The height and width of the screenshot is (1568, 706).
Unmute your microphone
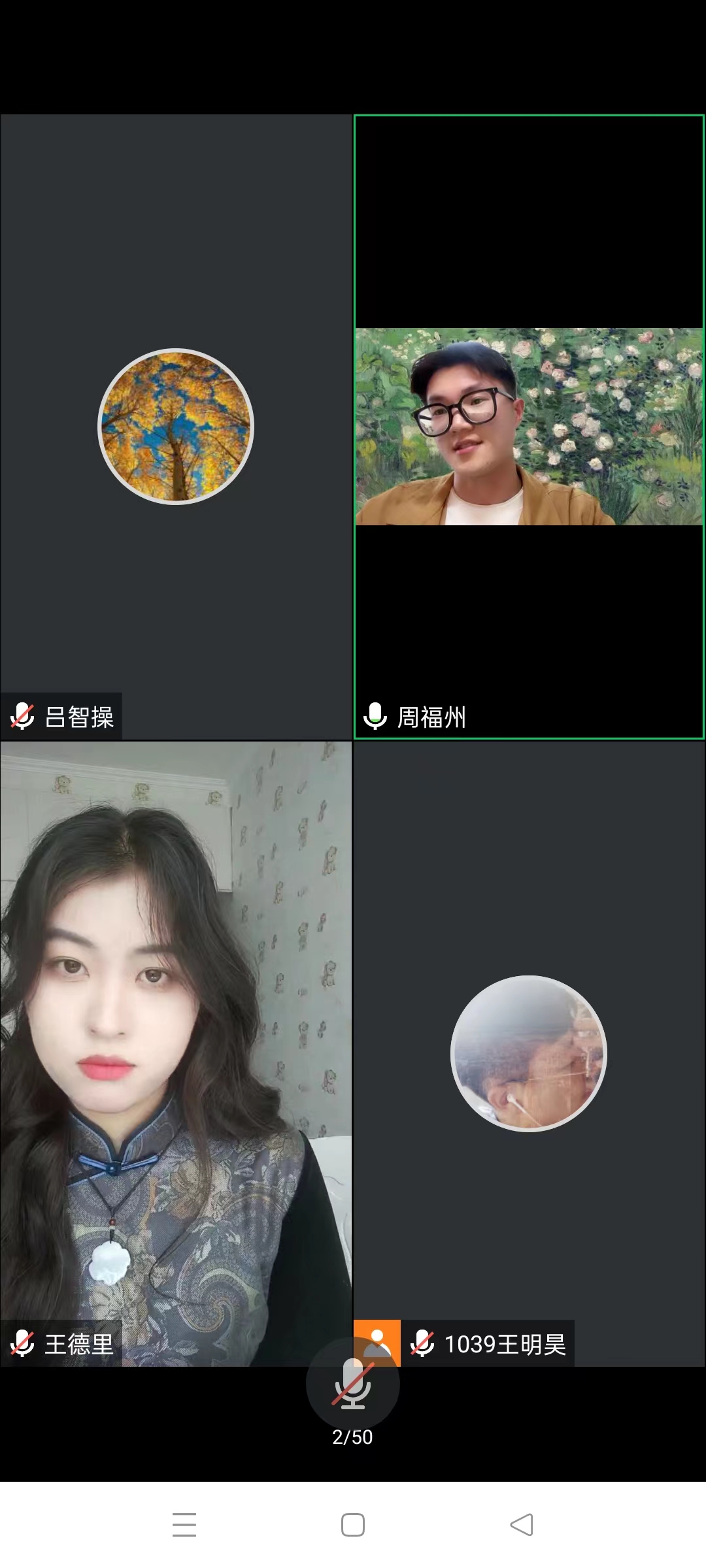click(x=352, y=1382)
